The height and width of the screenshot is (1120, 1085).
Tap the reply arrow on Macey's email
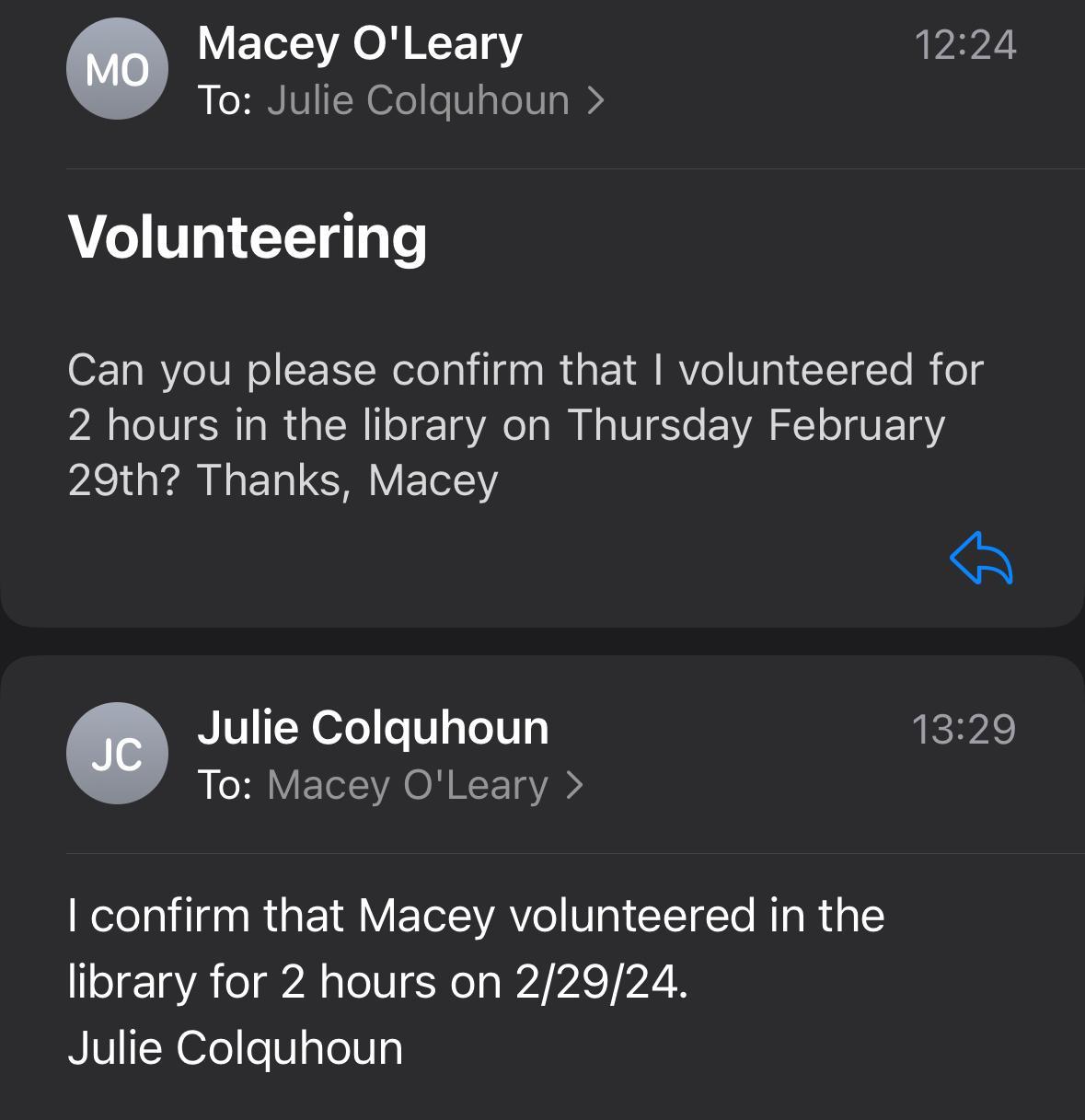click(980, 559)
